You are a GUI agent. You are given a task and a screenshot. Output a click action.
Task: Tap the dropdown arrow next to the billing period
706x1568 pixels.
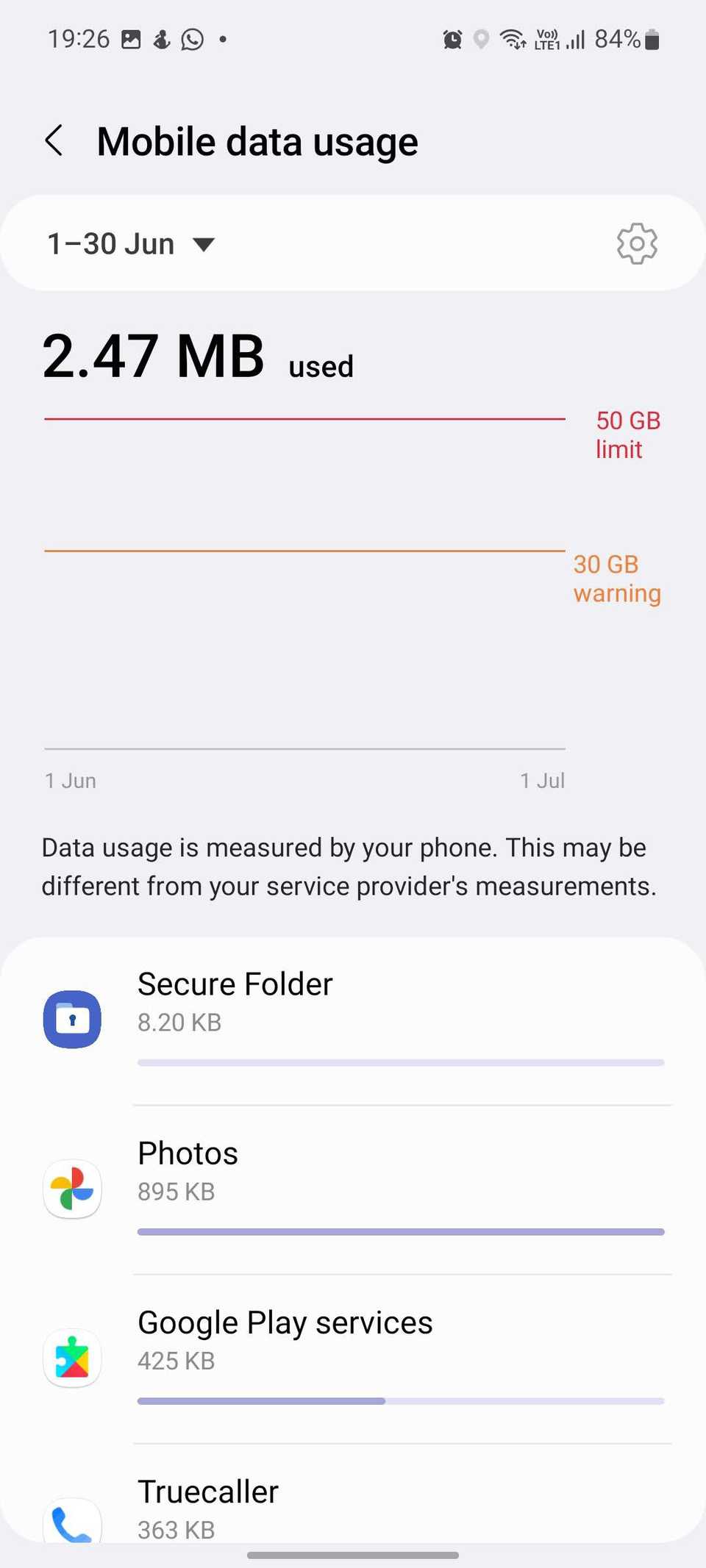click(x=204, y=245)
